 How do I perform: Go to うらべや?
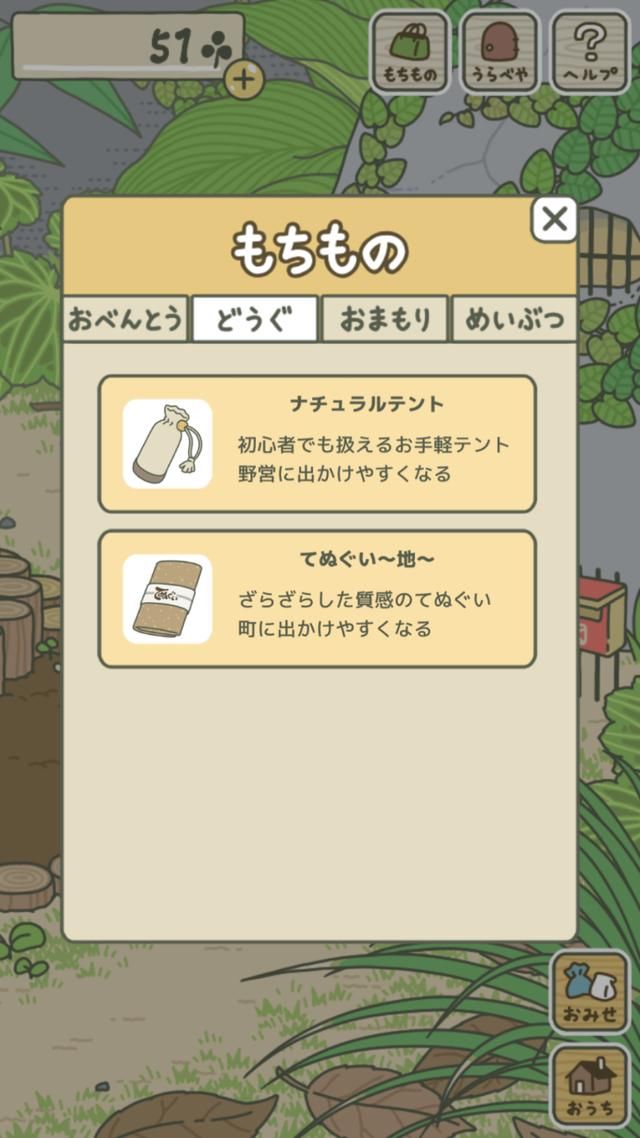(500, 52)
